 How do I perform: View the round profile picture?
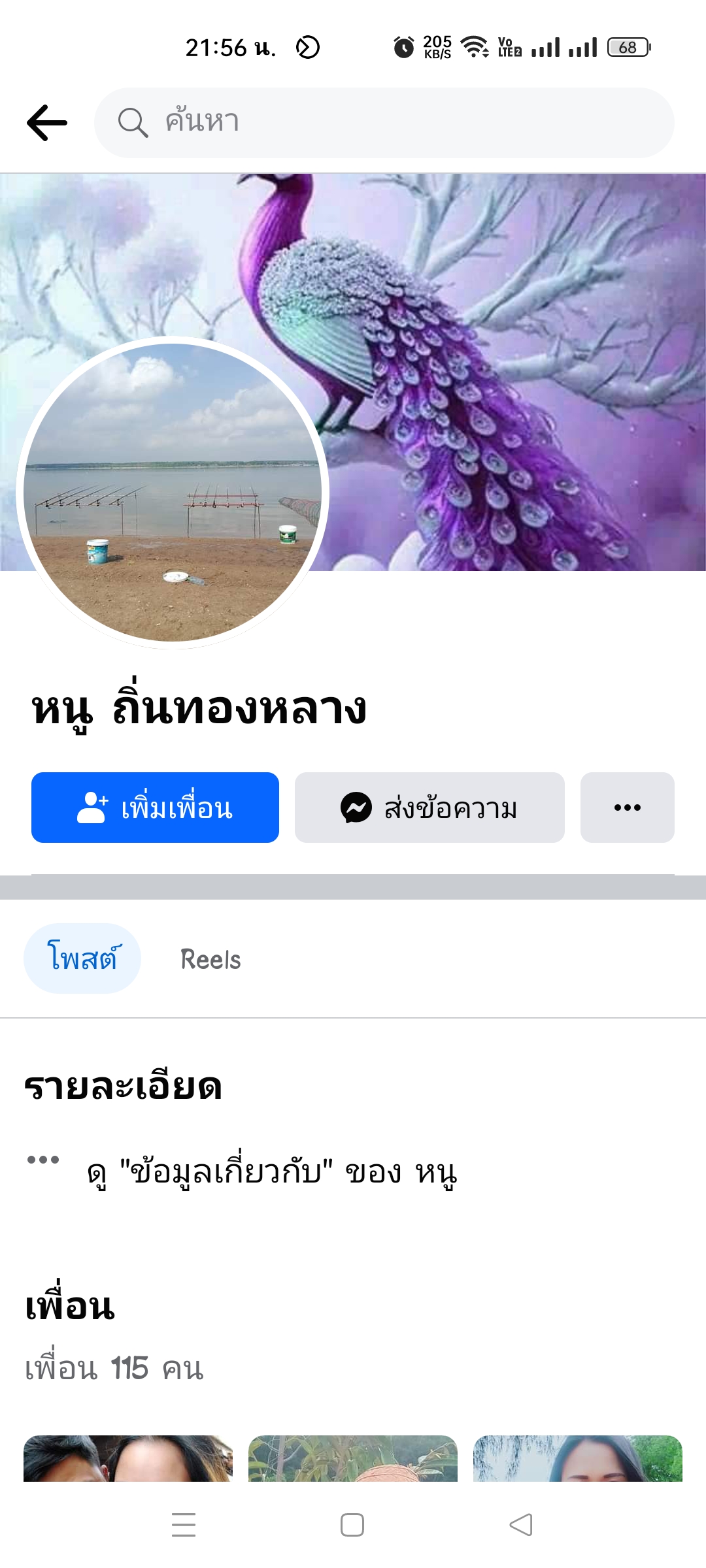(x=173, y=493)
